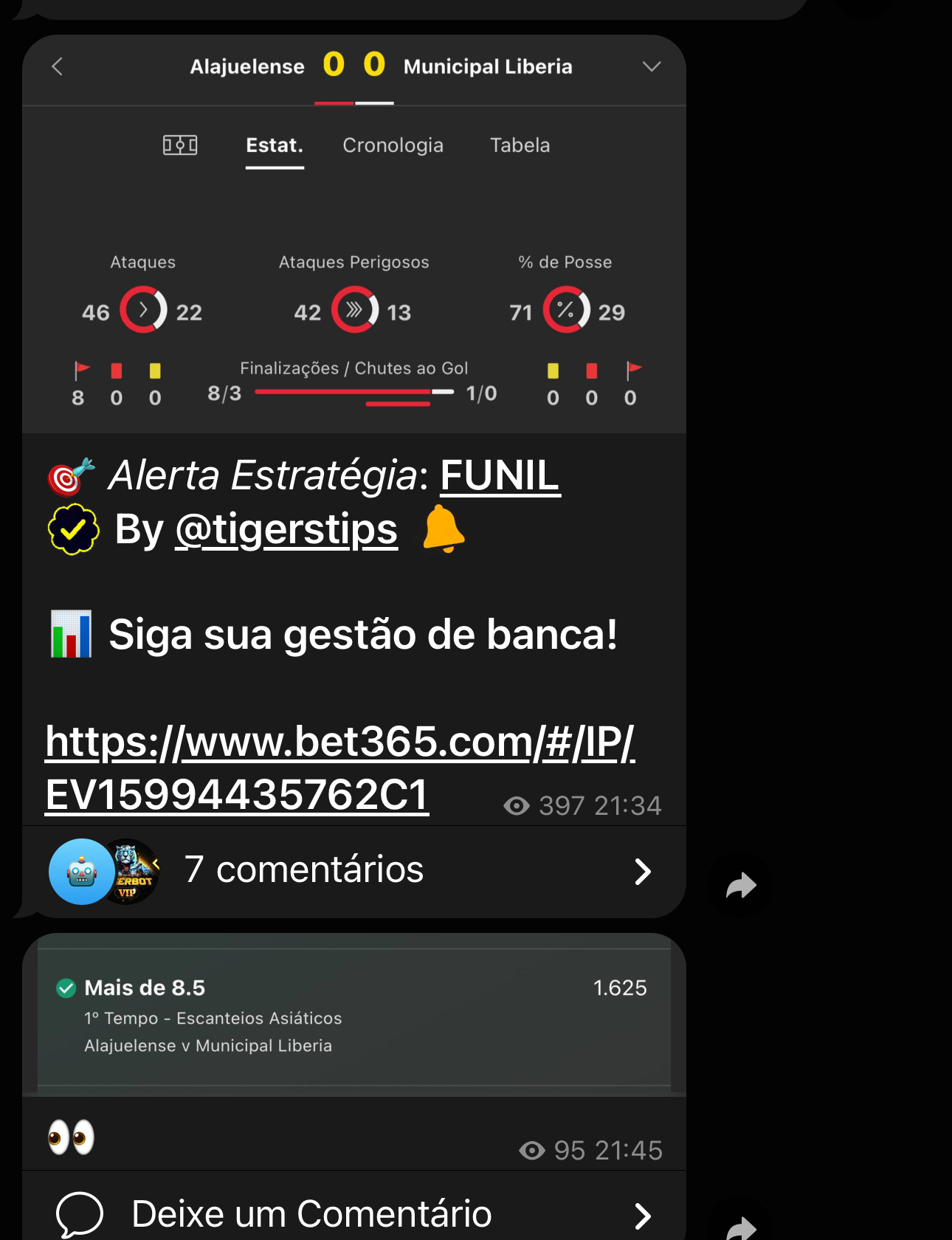Forward the FUNIL alert post

(740, 886)
